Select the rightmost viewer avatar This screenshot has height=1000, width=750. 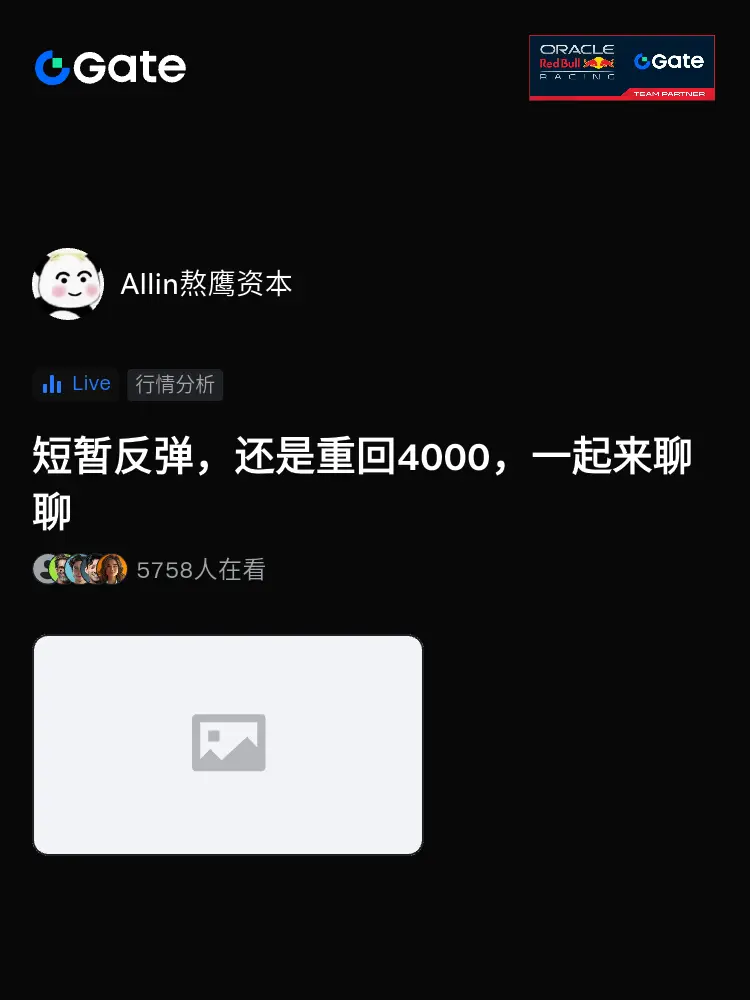[x=113, y=568]
